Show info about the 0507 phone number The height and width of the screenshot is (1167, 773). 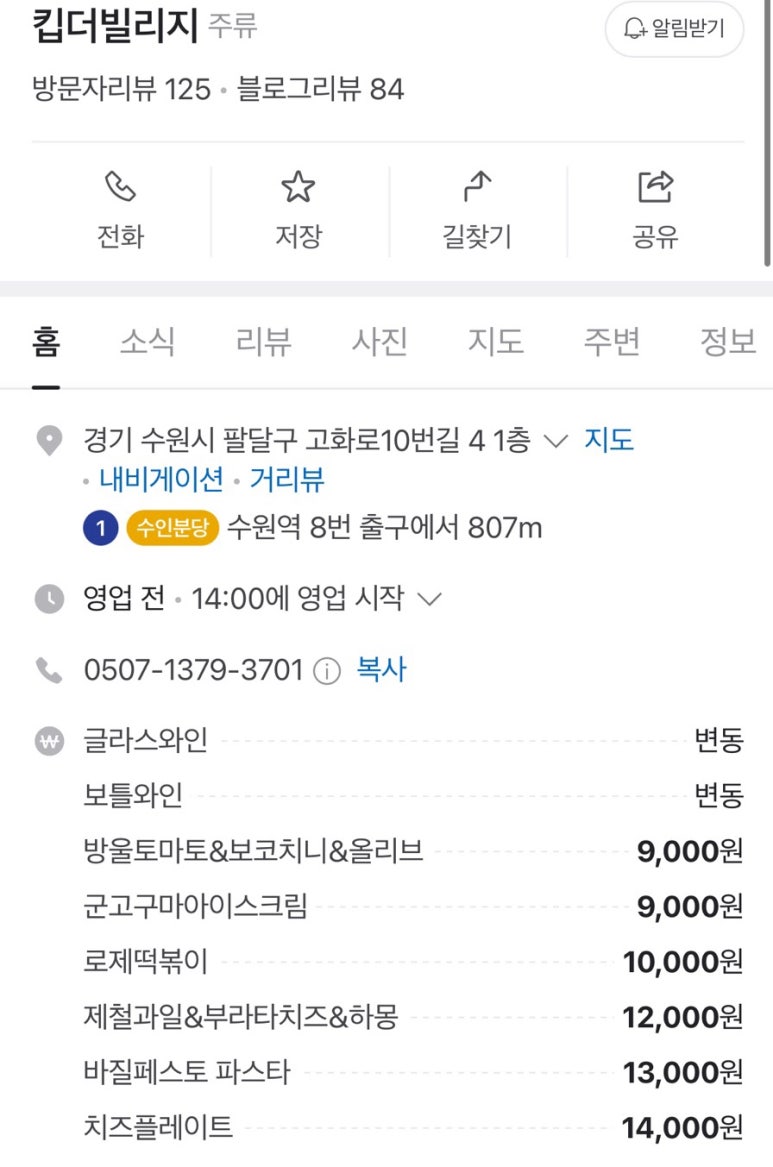point(327,671)
